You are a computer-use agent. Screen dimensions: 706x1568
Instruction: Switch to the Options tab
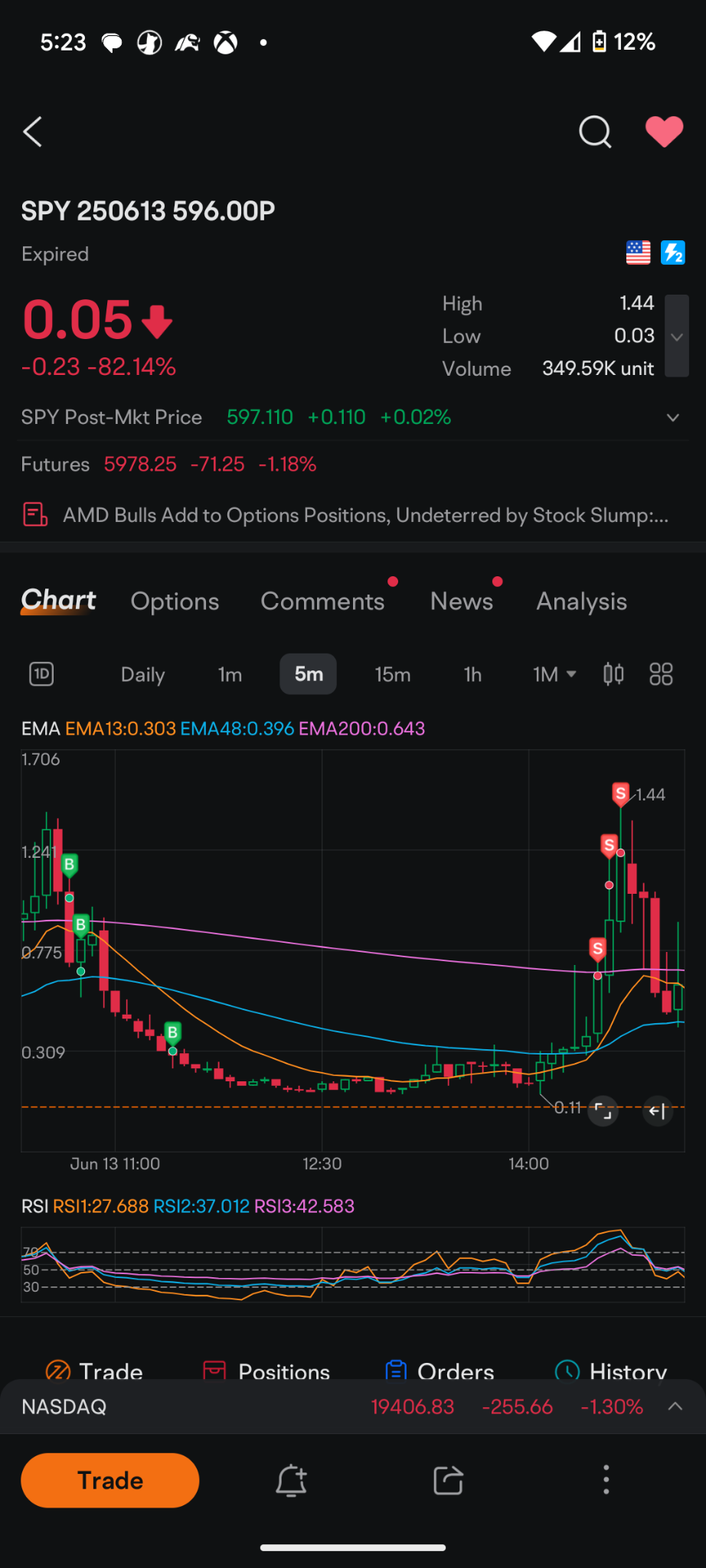pos(175,601)
